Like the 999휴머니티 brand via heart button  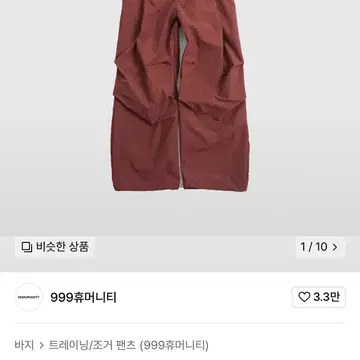pyautogui.click(x=319, y=297)
